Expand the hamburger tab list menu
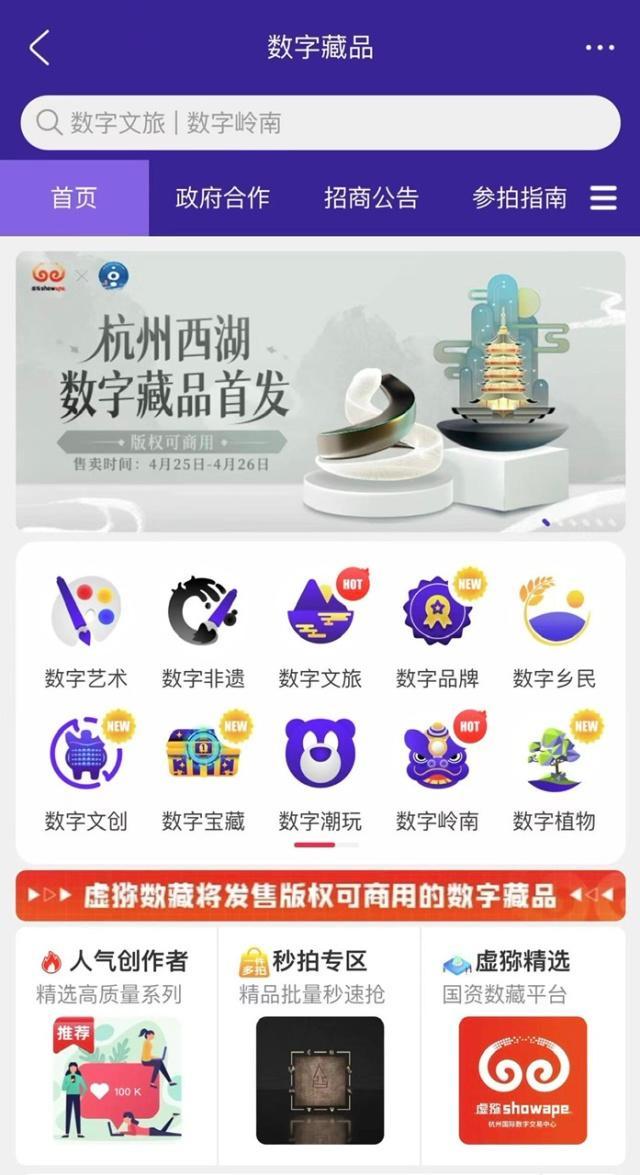The image size is (640, 1175). pyautogui.click(x=603, y=198)
